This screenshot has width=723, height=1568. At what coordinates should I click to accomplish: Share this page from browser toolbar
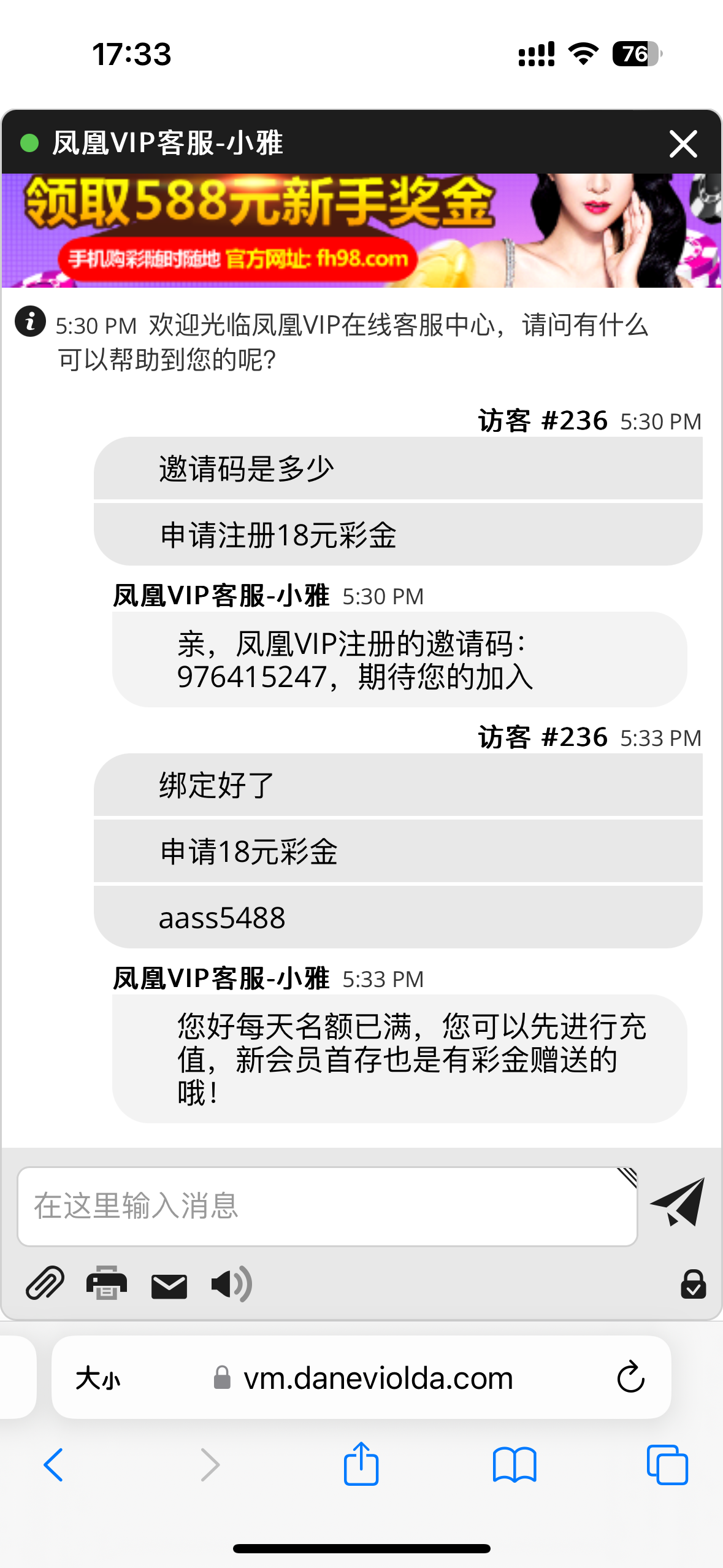pyautogui.click(x=361, y=1464)
